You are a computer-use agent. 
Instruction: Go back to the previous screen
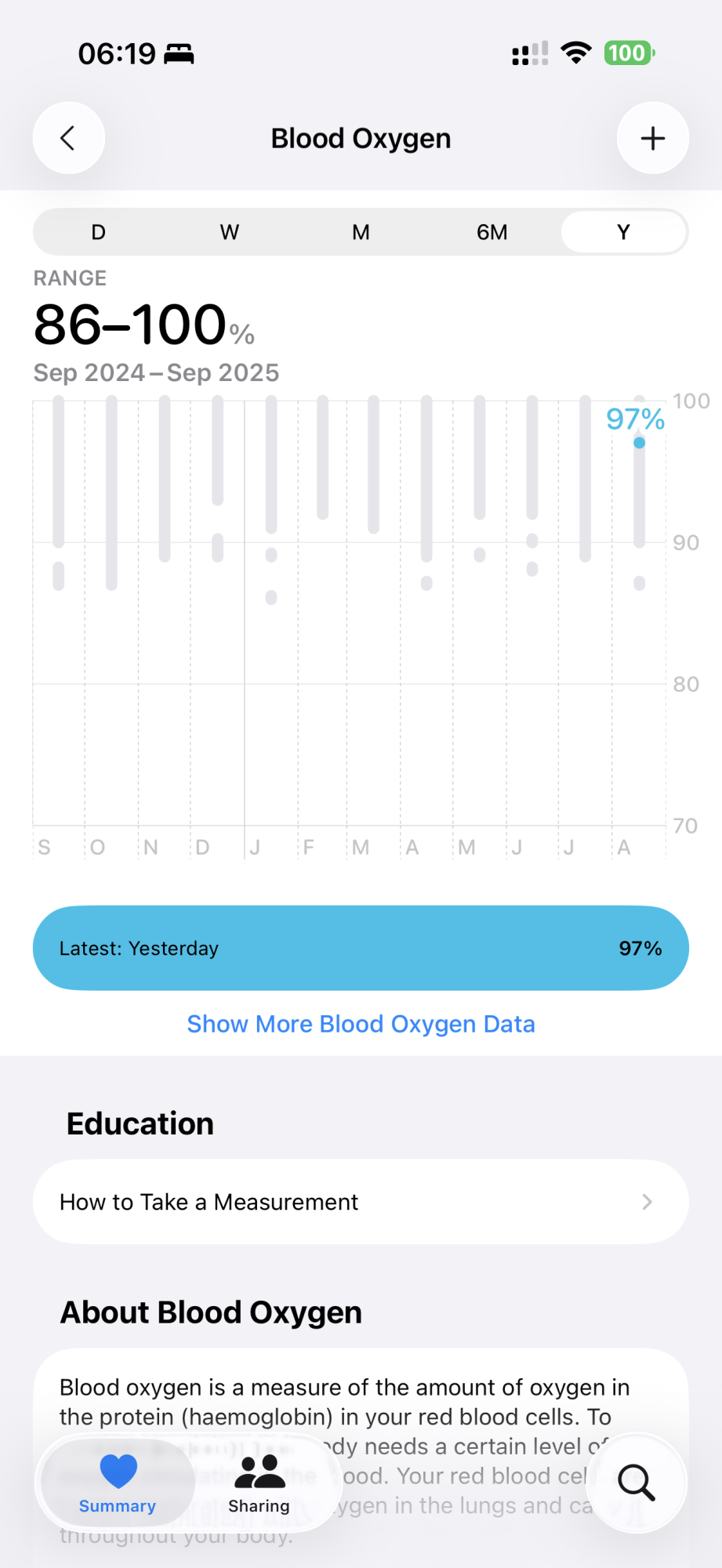pyautogui.click(x=69, y=138)
